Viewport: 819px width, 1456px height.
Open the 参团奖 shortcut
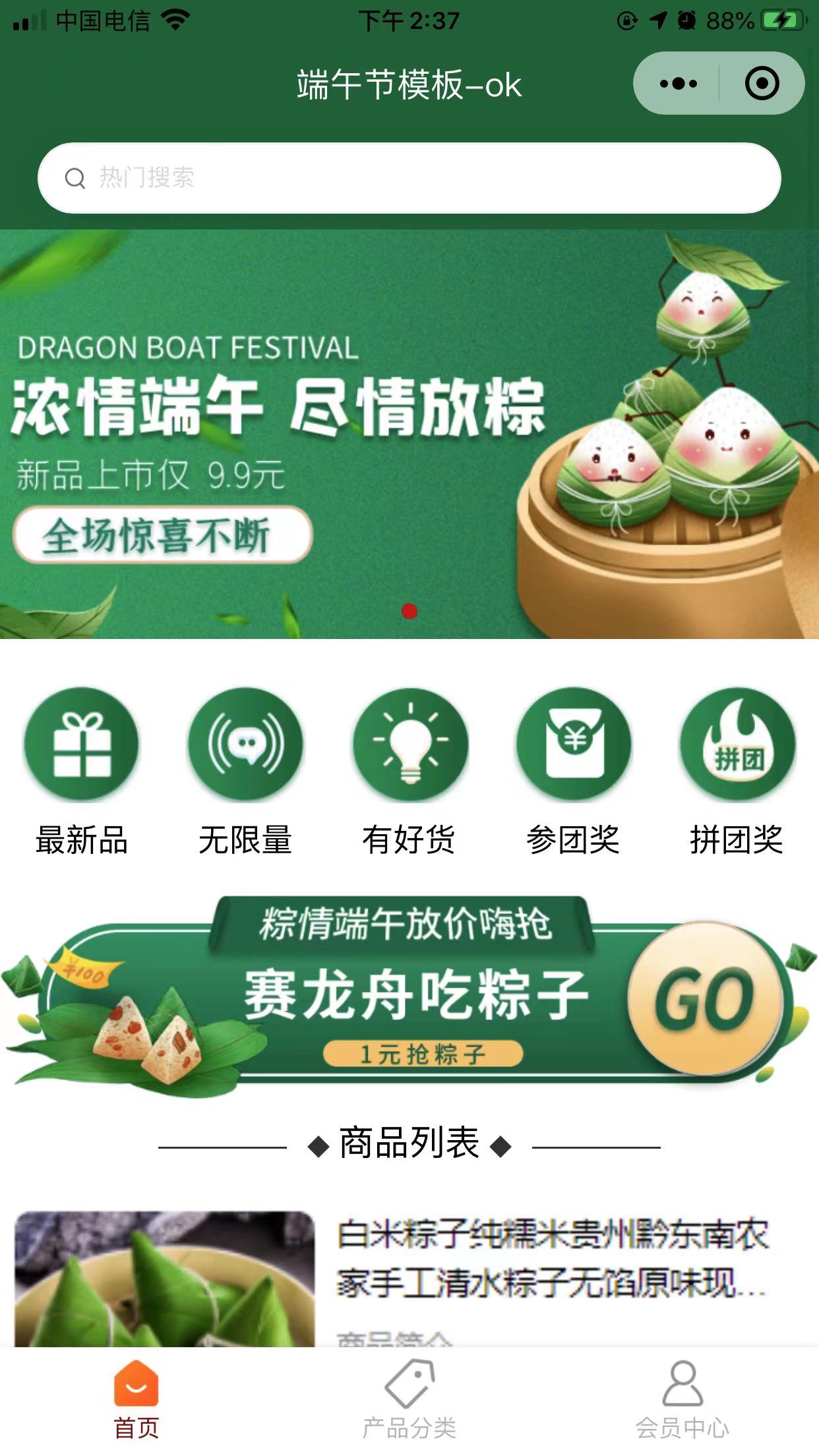point(573,770)
